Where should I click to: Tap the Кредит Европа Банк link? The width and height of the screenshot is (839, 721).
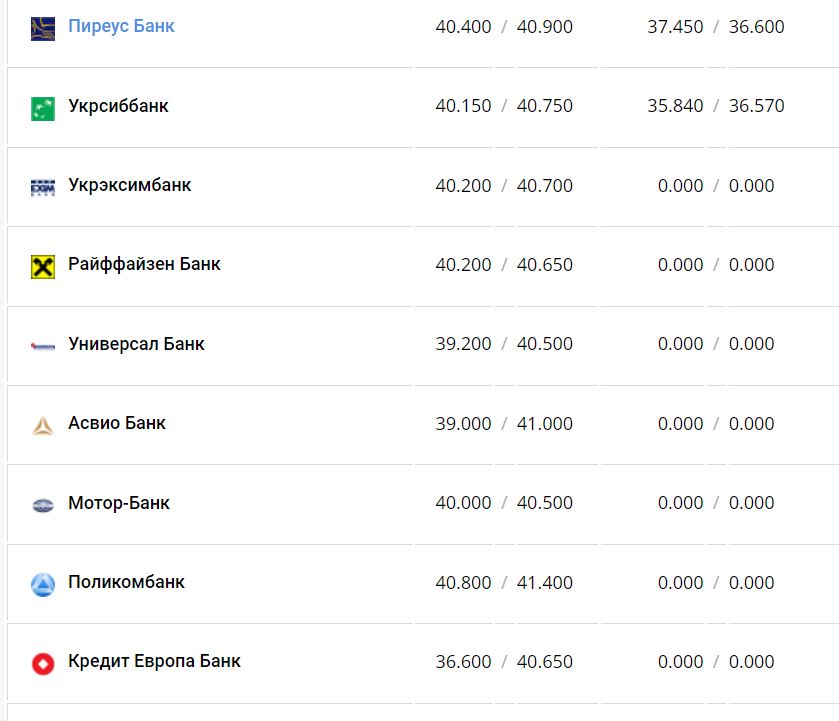pos(154,661)
